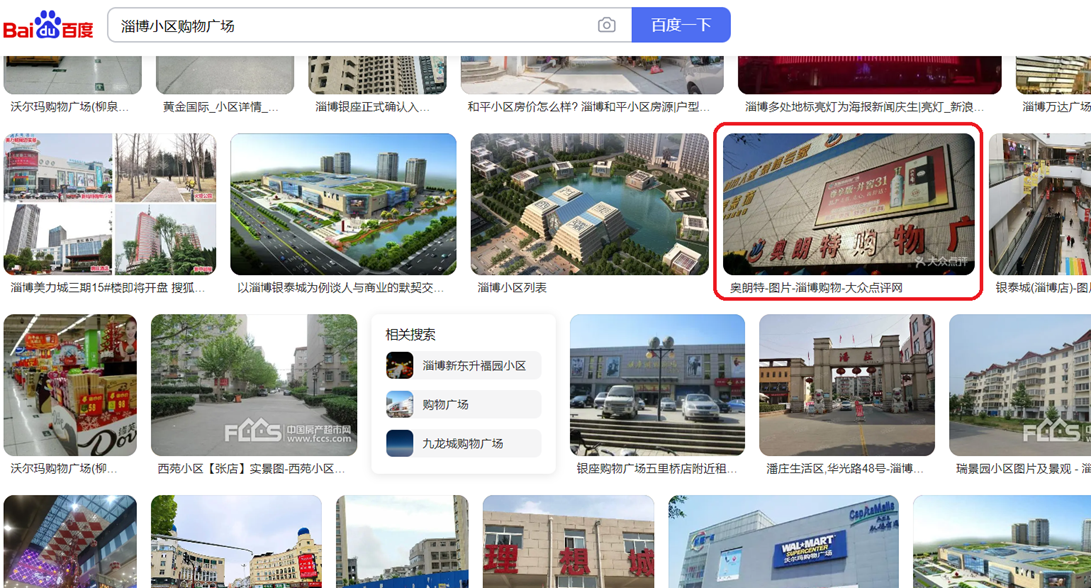The height and width of the screenshot is (588, 1091).
Task: Open camera image search icon
Action: click(607, 25)
